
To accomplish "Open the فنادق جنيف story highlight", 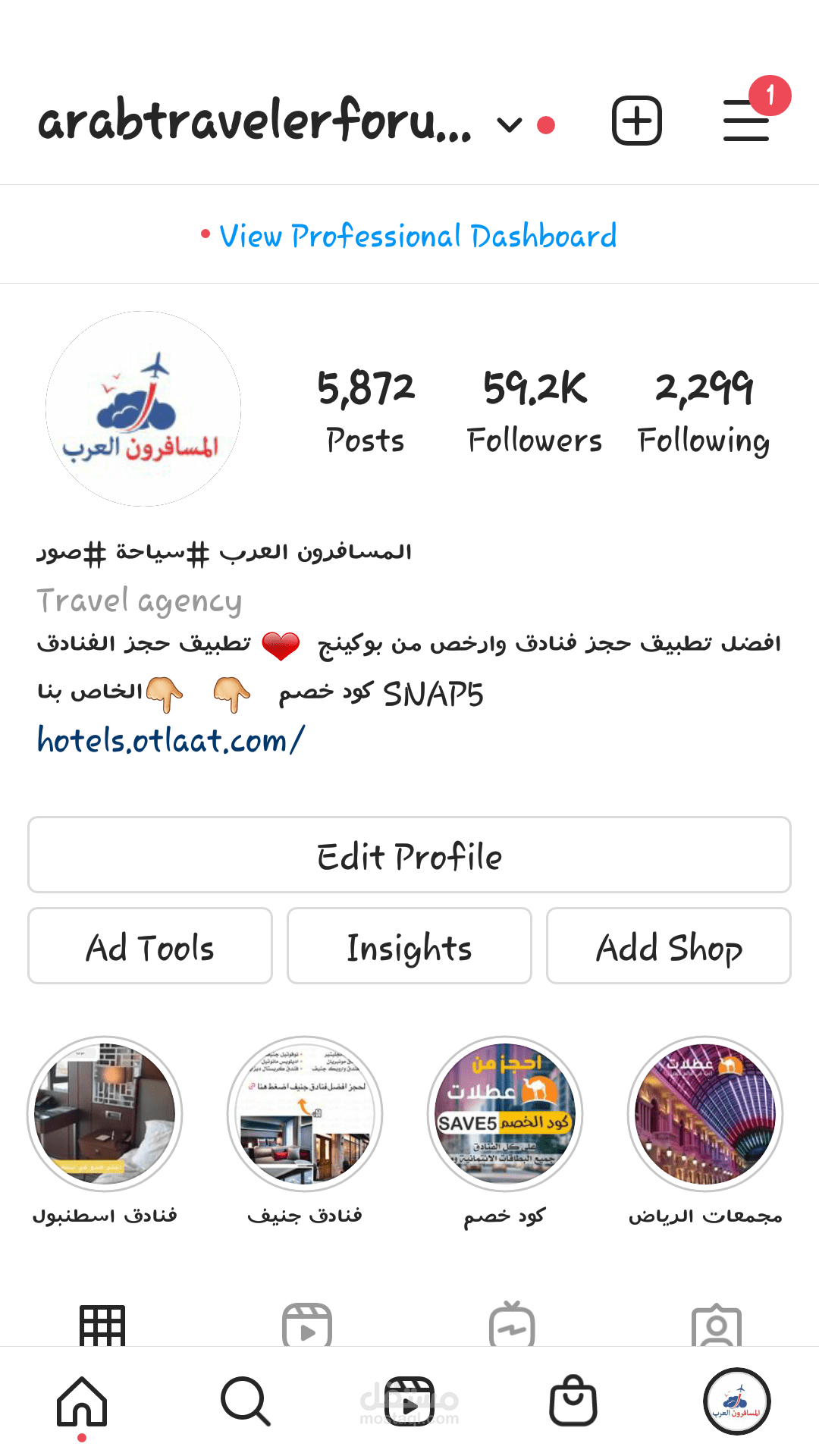I will pos(305,1113).
